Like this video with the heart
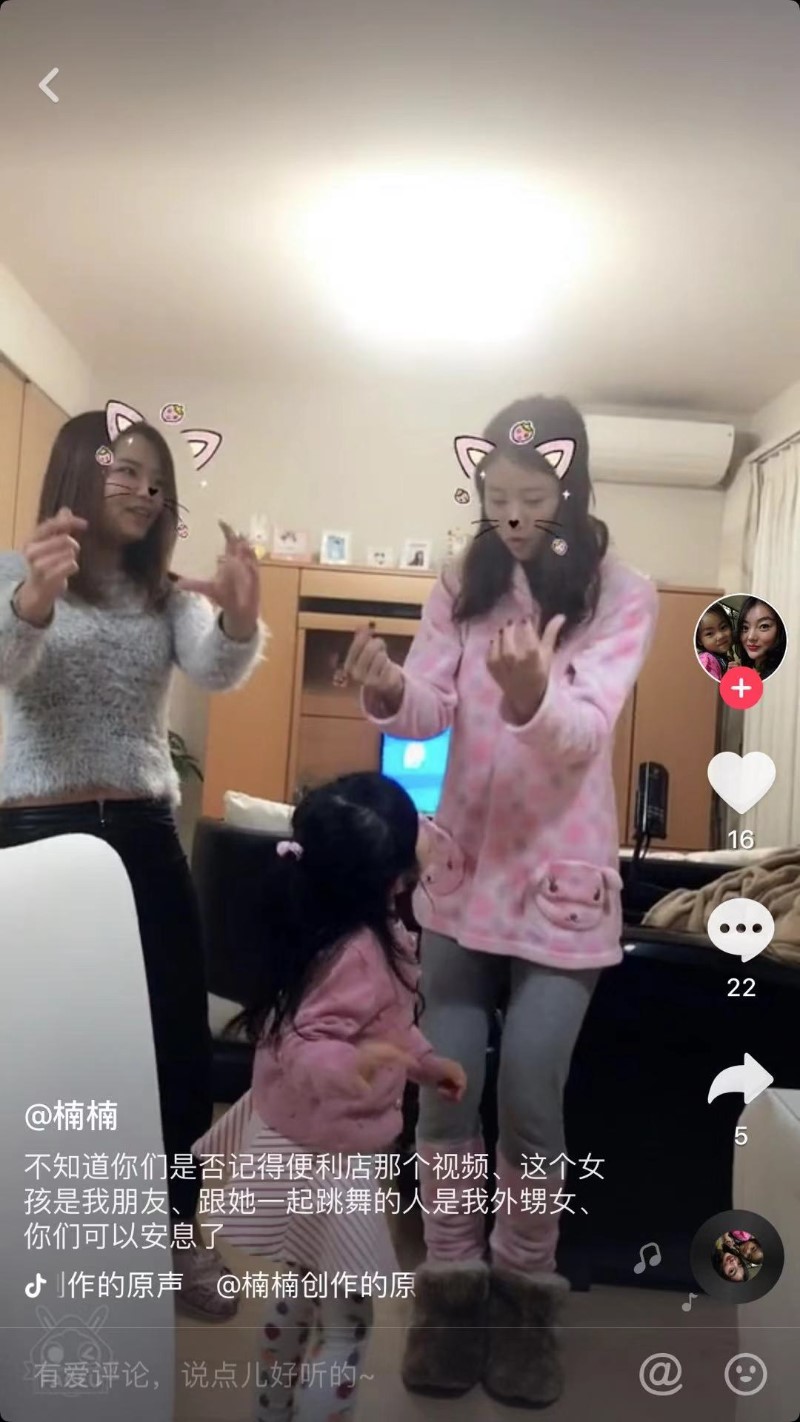800x1422 pixels. pyautogui.click(x=741, y=782)
